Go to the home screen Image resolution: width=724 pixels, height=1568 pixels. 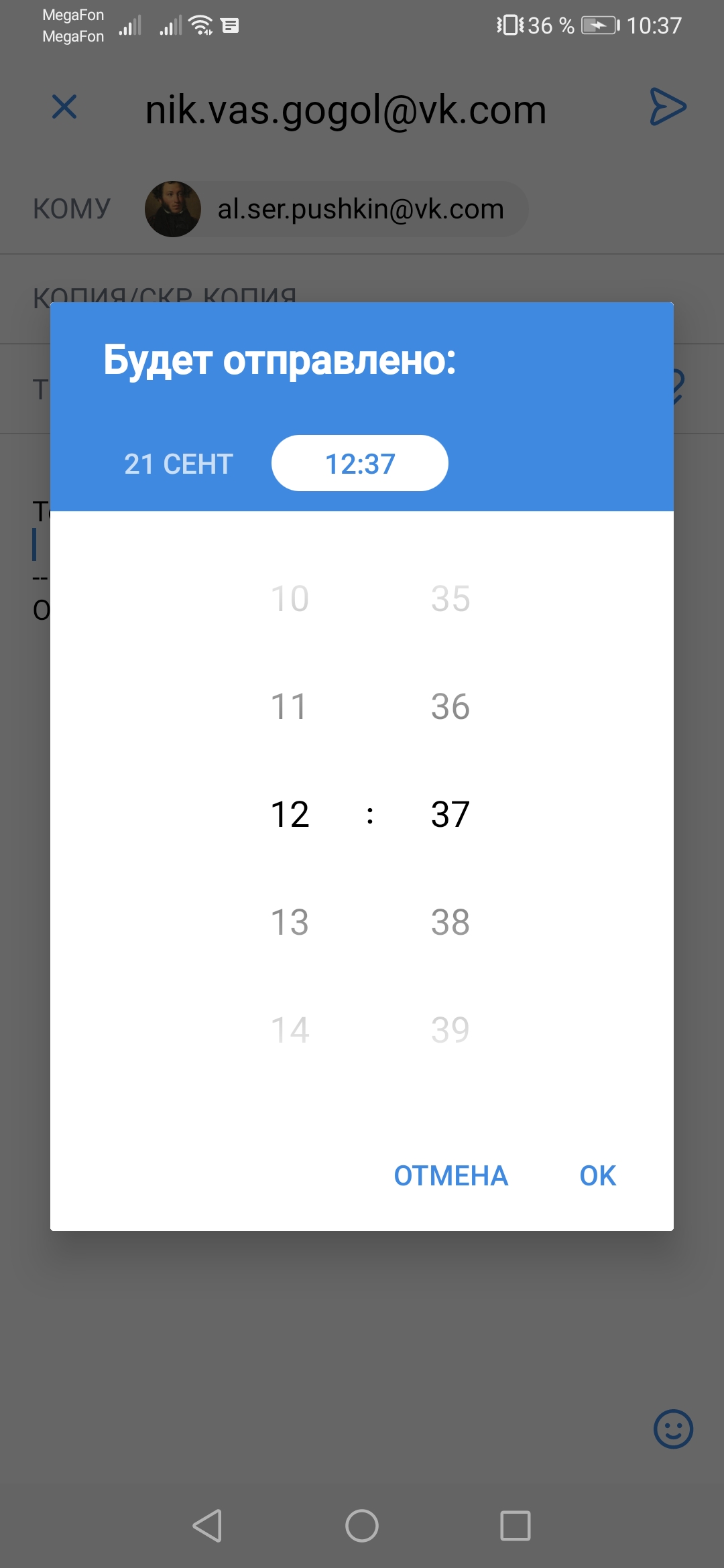click(x=362, y=1526)
